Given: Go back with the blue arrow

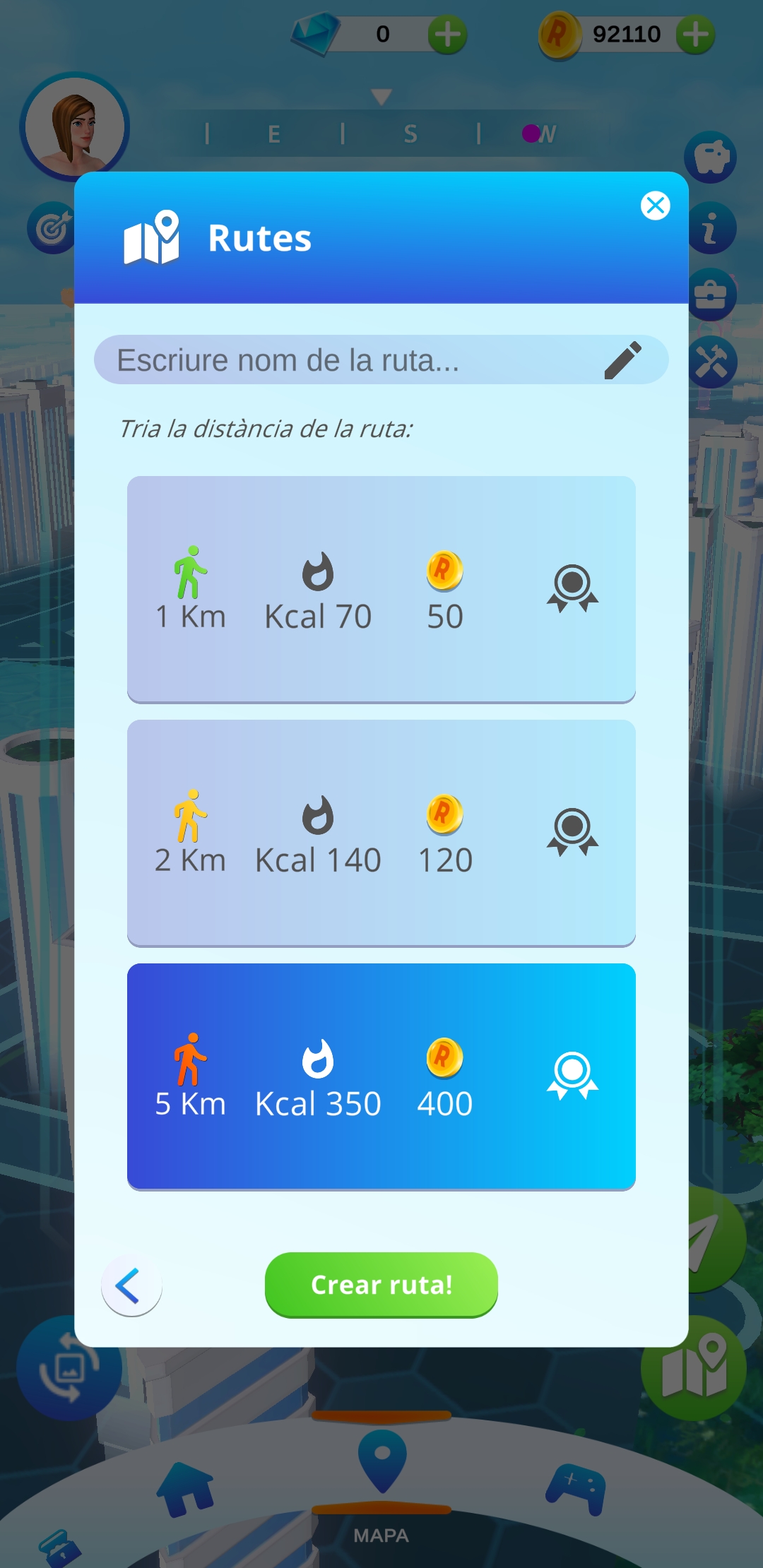Looking at the screenshot, I should click(131, 1285).
